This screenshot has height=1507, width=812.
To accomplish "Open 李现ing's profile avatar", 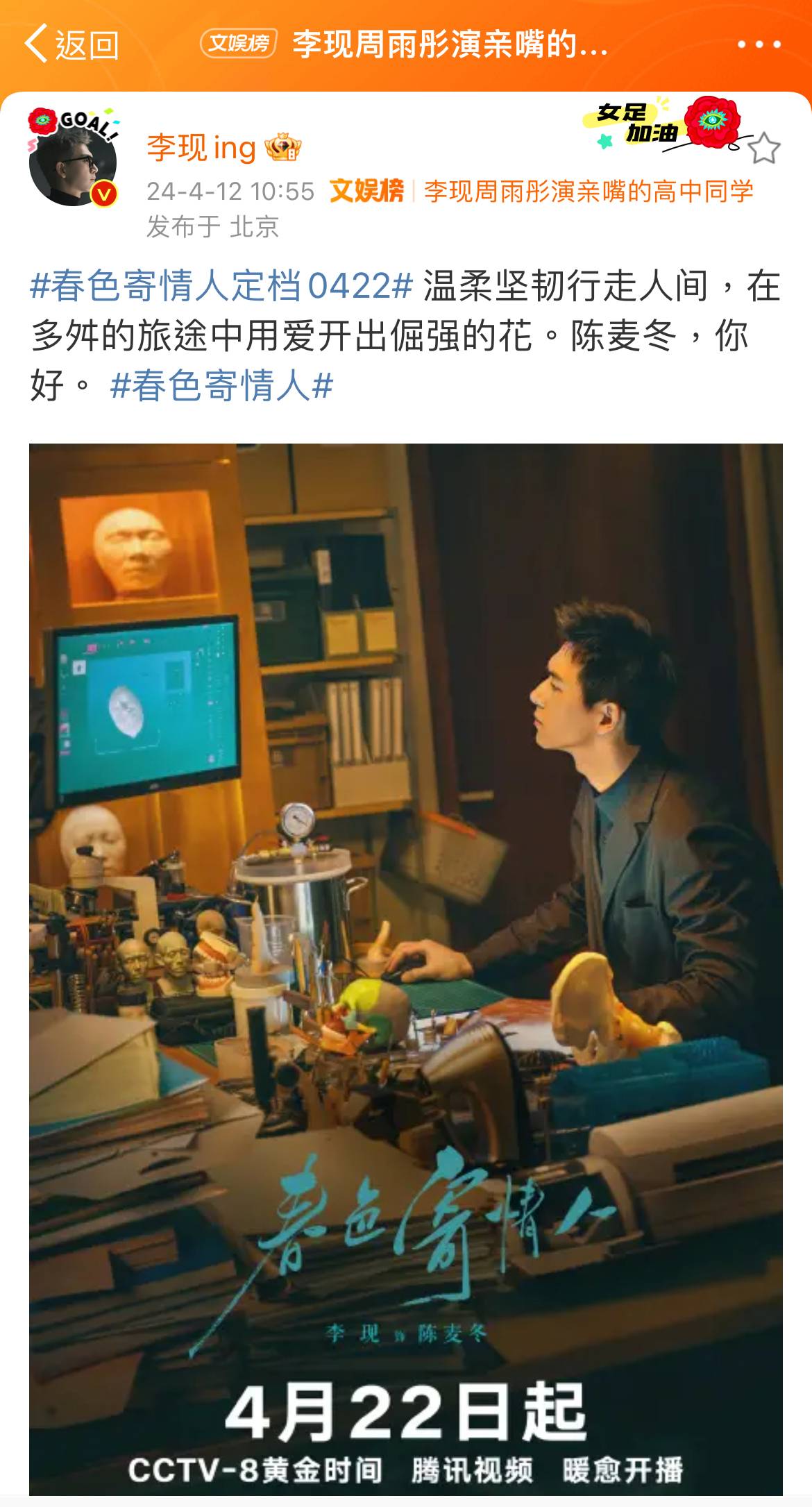I will coord(73,160).
